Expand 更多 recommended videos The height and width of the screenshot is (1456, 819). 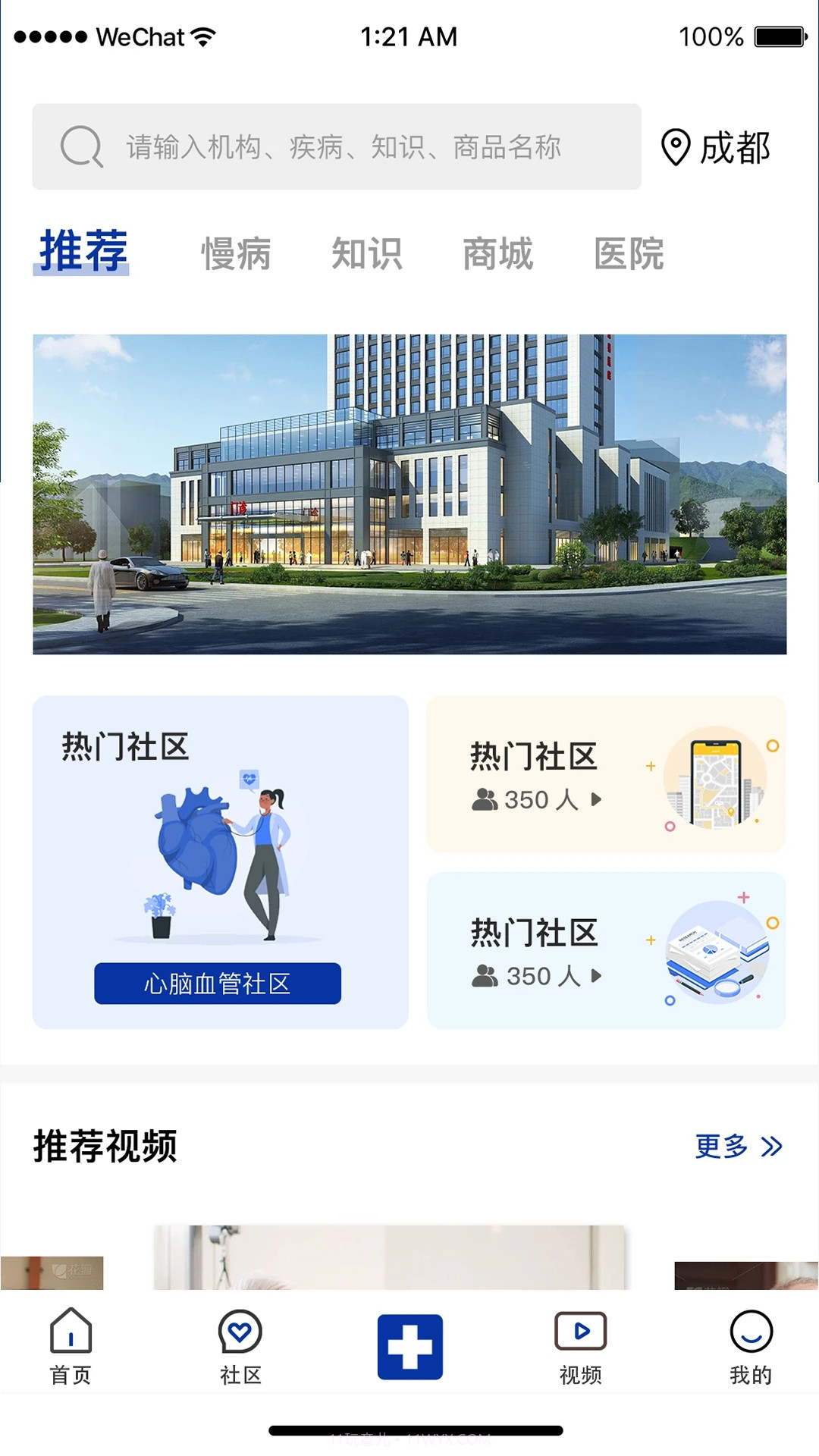(x=736, y=1147)
